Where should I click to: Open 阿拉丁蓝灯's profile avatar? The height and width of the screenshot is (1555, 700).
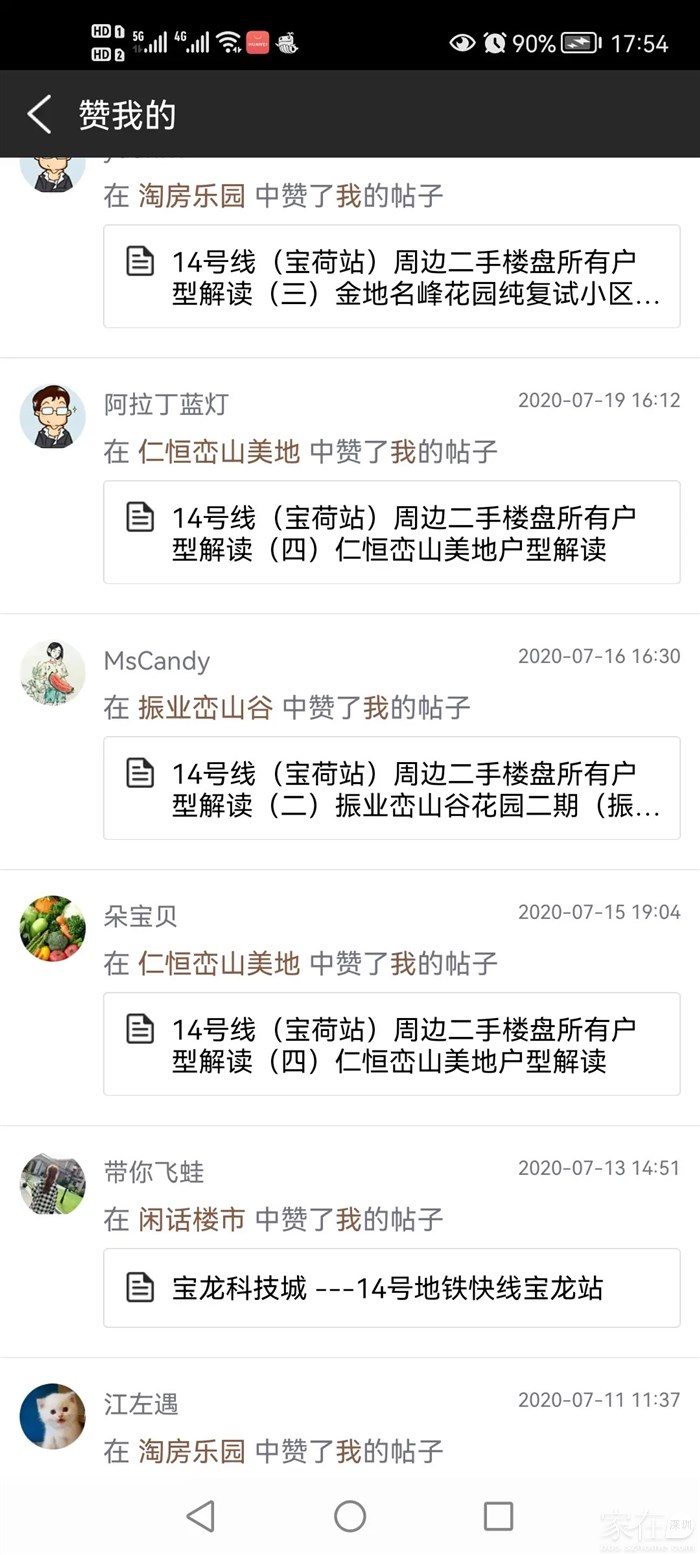pos(52,416)
